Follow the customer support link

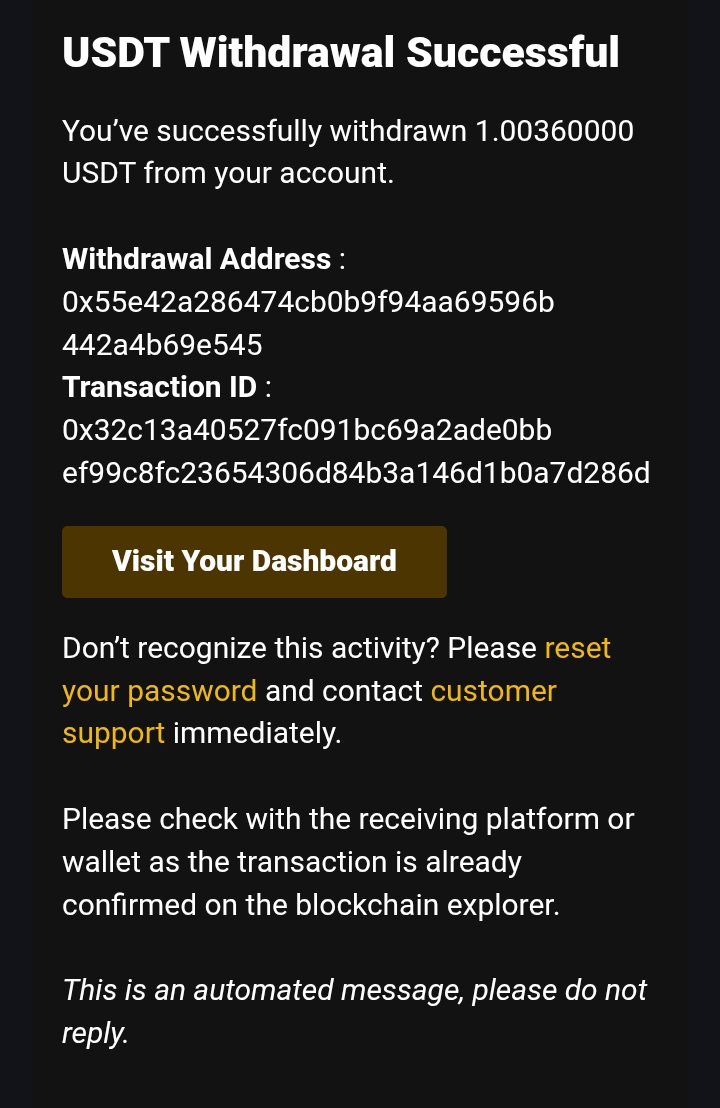click(x=493, y=691)
